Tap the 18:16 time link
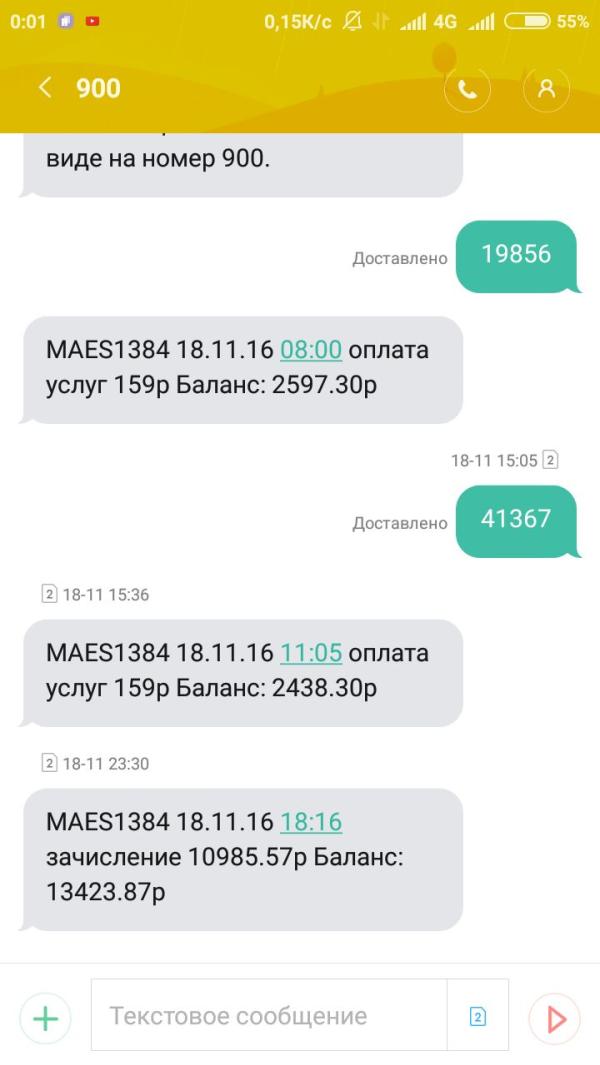 tap(311, 822)
